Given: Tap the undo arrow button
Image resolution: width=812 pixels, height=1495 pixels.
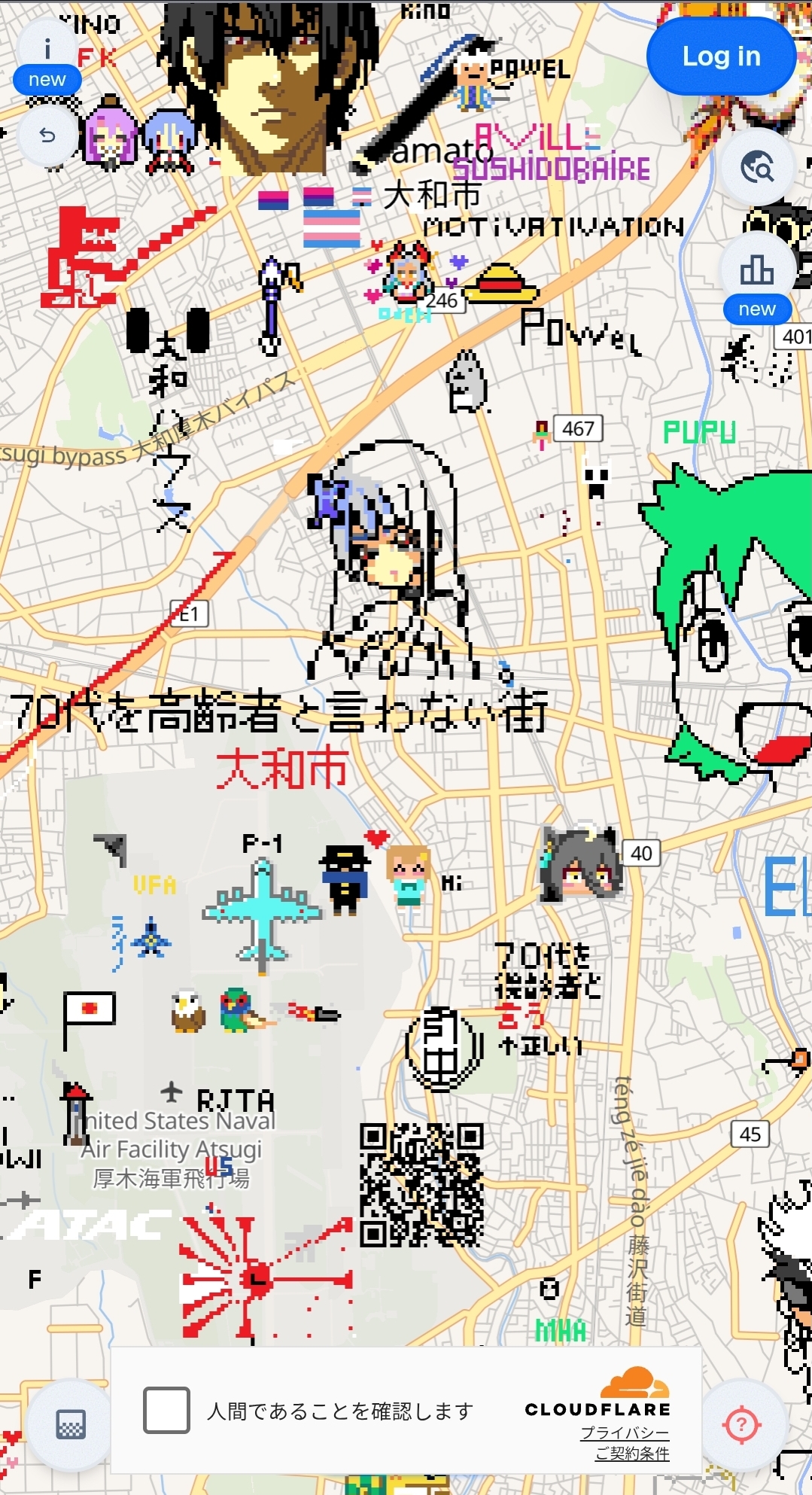Looking at the screenshot, I should (47, 135).
